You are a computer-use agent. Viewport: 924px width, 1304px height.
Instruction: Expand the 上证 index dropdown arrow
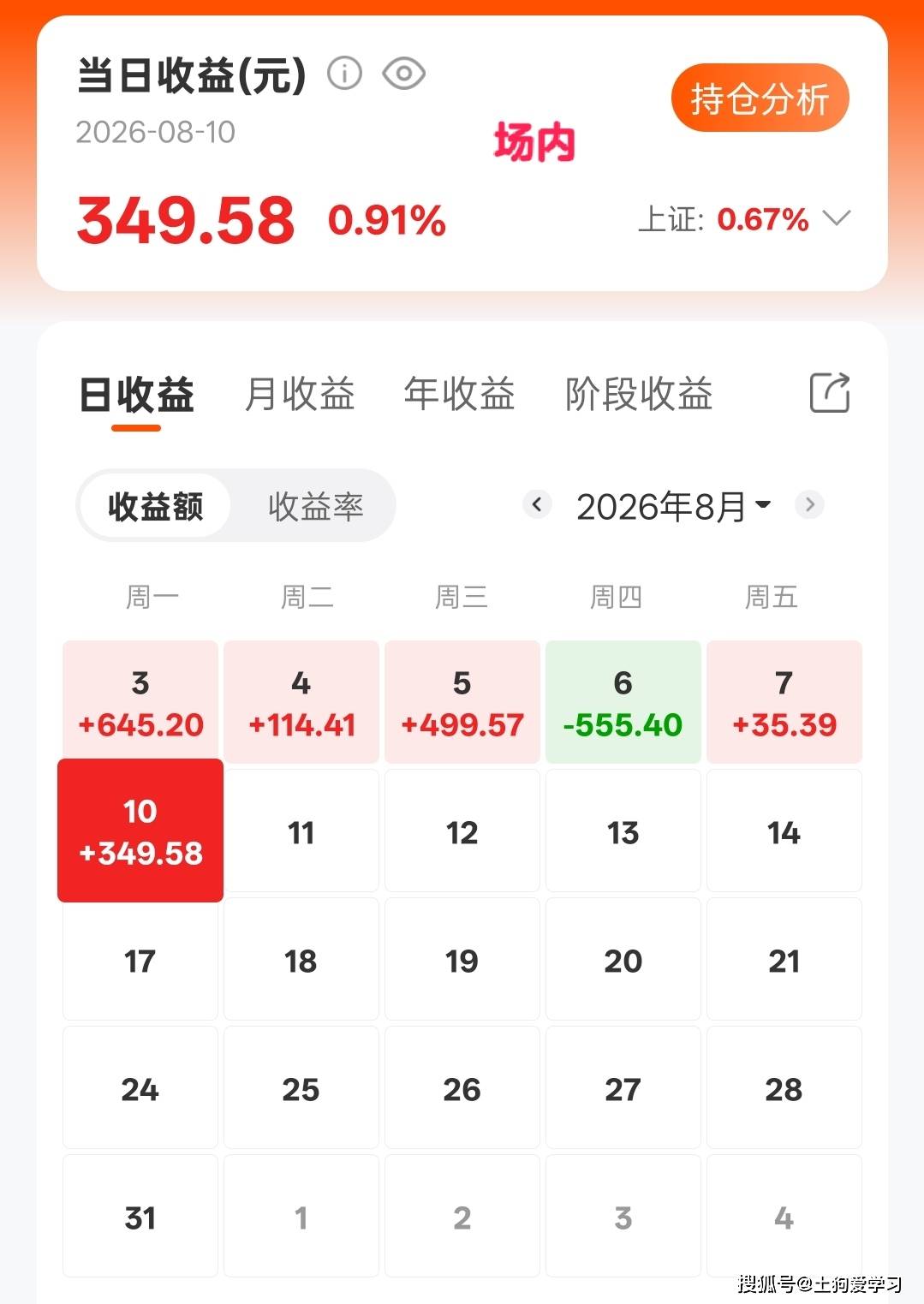[x=836, y=218]
